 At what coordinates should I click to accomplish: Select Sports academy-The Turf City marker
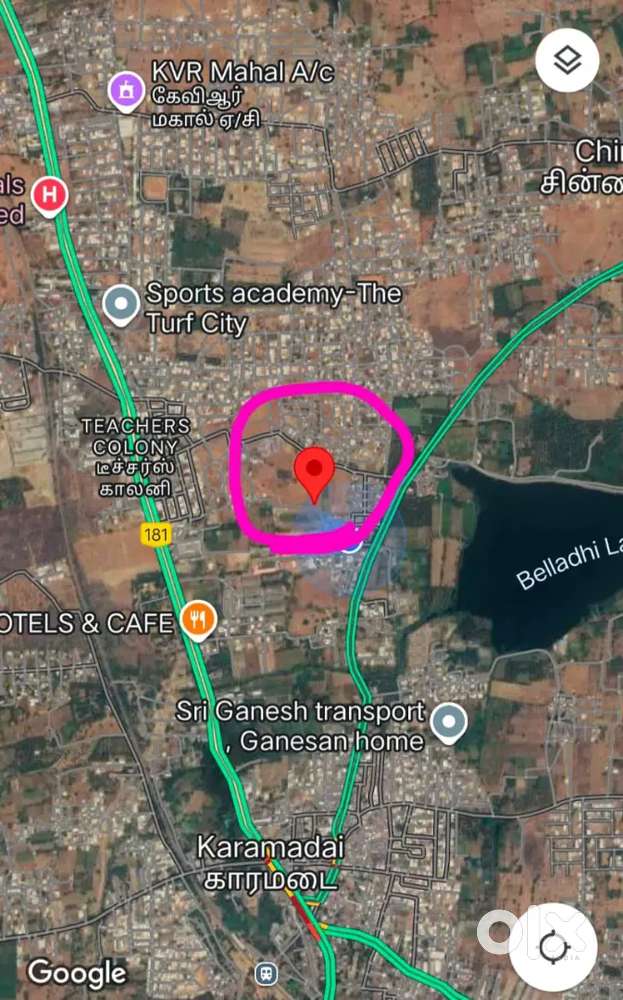122,305
